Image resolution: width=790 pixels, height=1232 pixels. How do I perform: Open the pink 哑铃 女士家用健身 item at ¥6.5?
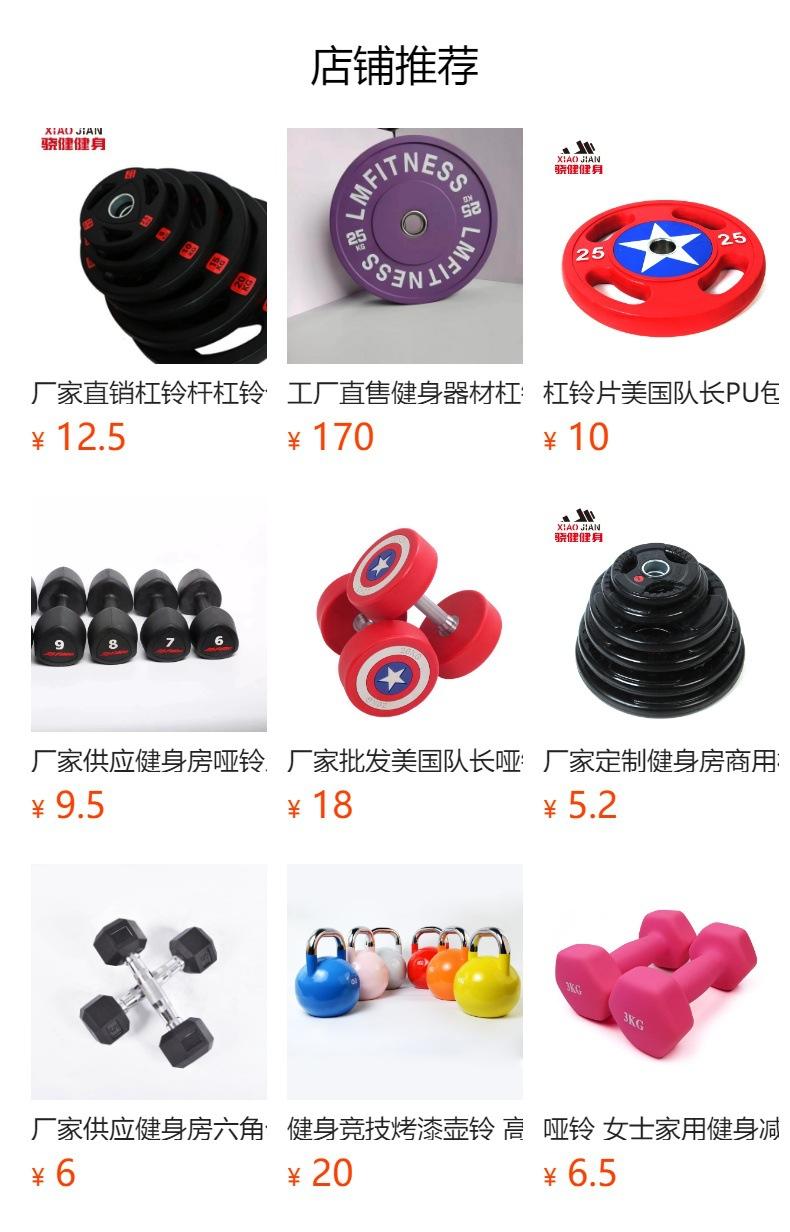pos(661,1028)
